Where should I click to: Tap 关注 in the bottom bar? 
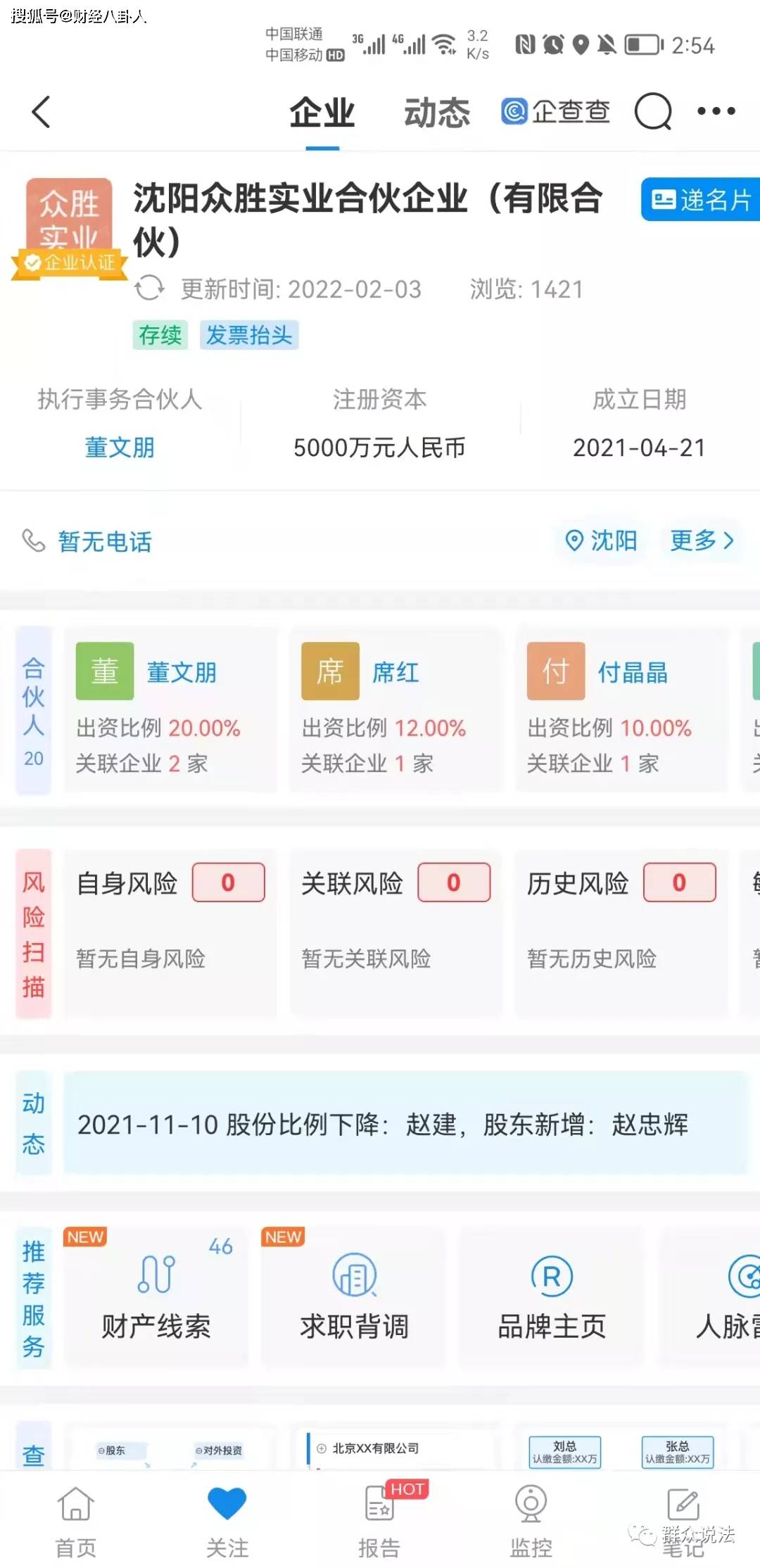227,1522
